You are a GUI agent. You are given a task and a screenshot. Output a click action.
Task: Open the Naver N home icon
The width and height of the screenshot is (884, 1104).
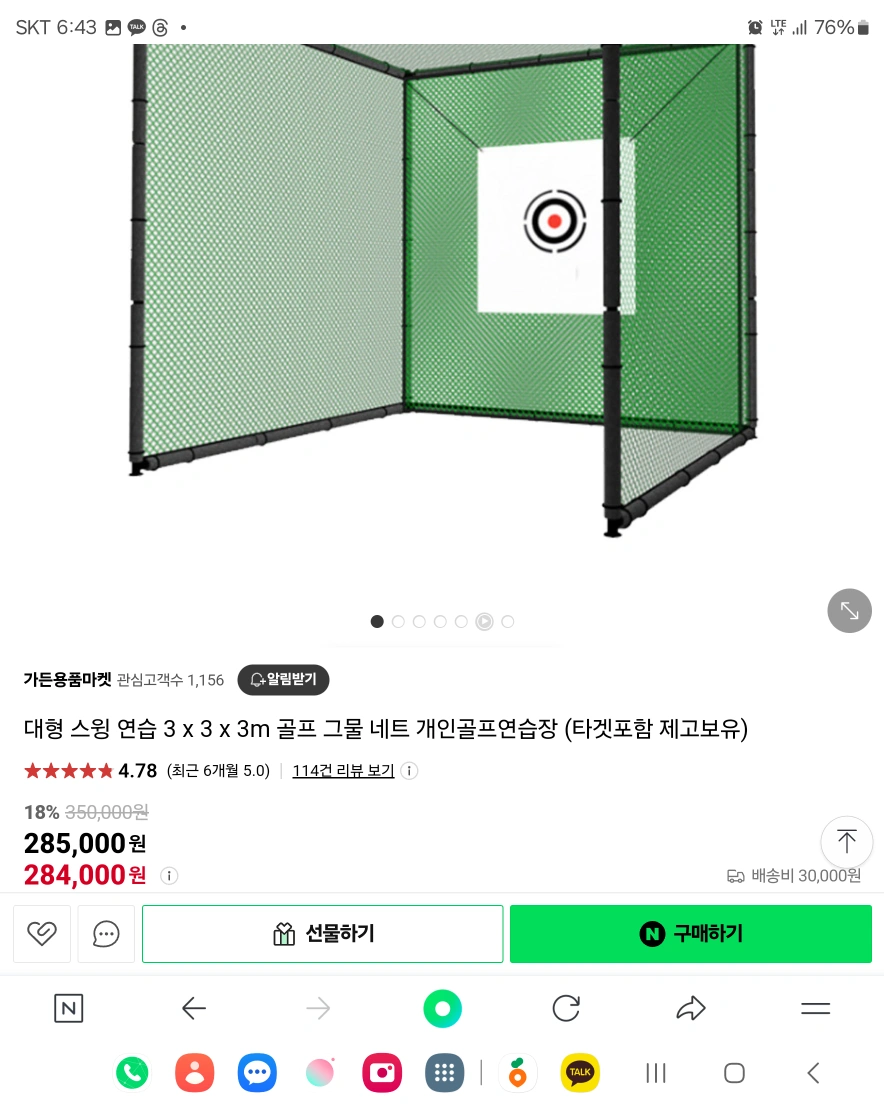(x=68, y=1009)
